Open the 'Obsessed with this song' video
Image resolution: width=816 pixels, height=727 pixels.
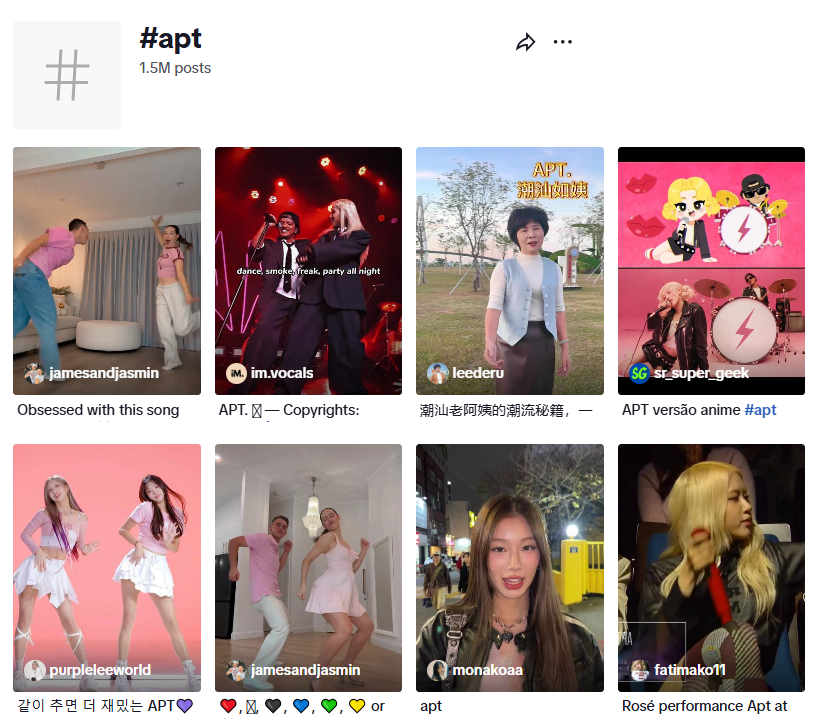(x=107, y=270)
